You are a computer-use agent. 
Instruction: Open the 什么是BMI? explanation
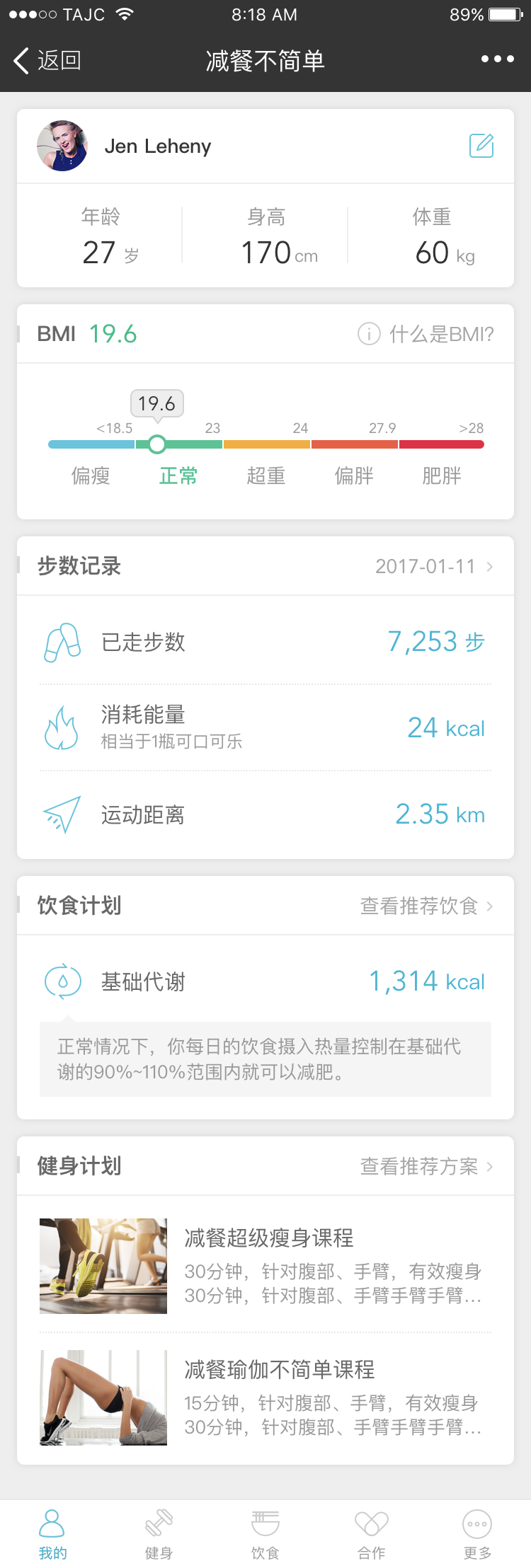[x=426, y=334]
